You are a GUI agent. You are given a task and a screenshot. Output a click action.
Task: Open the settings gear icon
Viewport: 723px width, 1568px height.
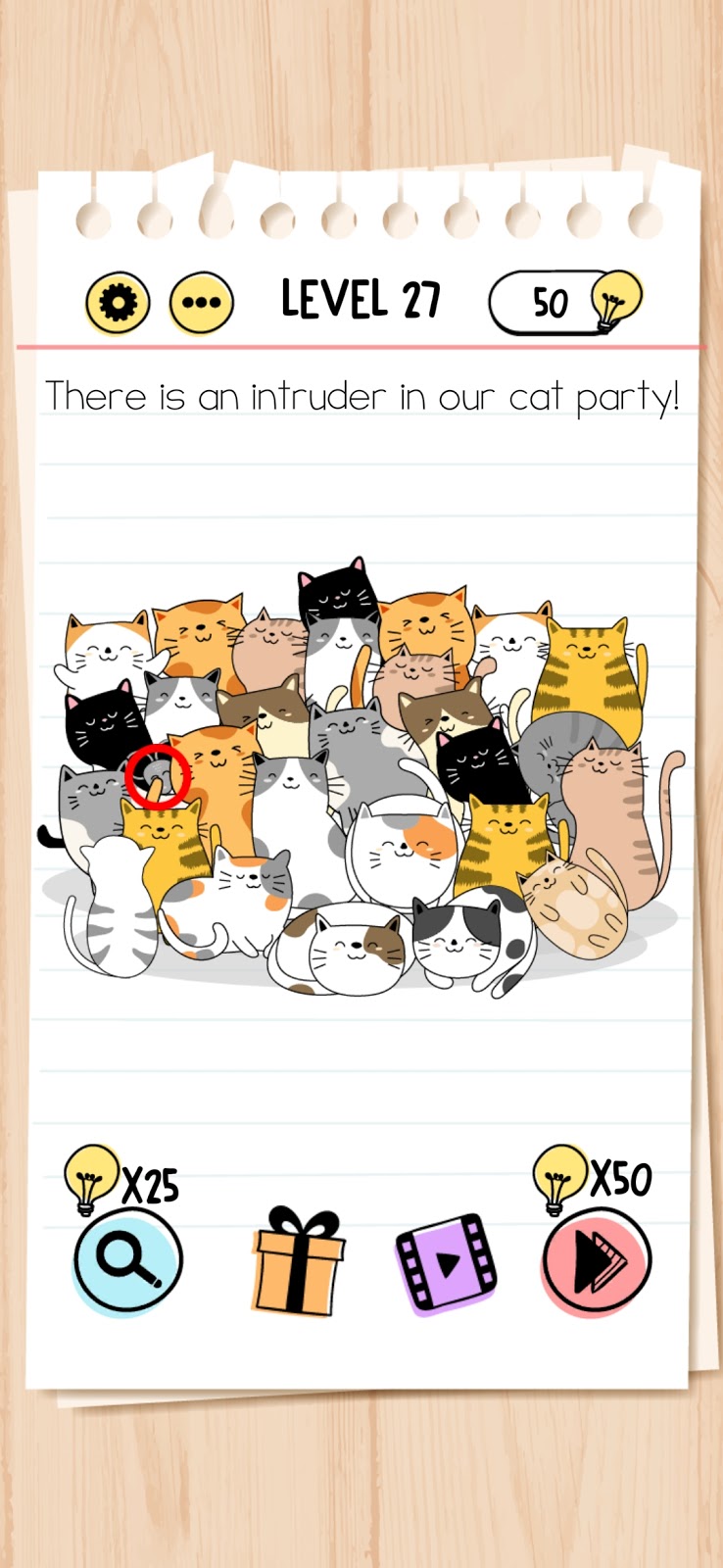tap(118, 303)
